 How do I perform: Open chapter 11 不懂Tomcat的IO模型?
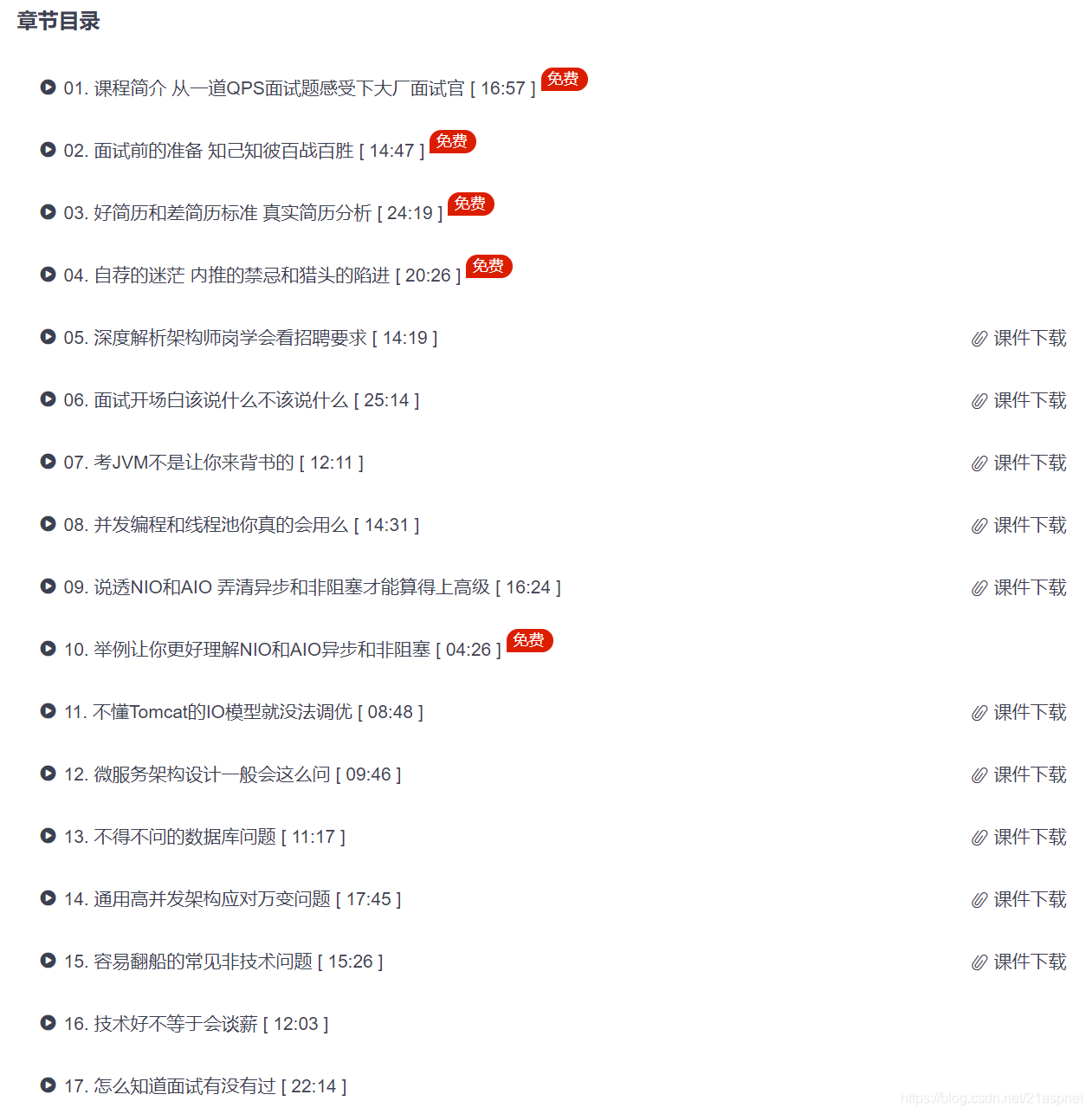click(243, 712)
